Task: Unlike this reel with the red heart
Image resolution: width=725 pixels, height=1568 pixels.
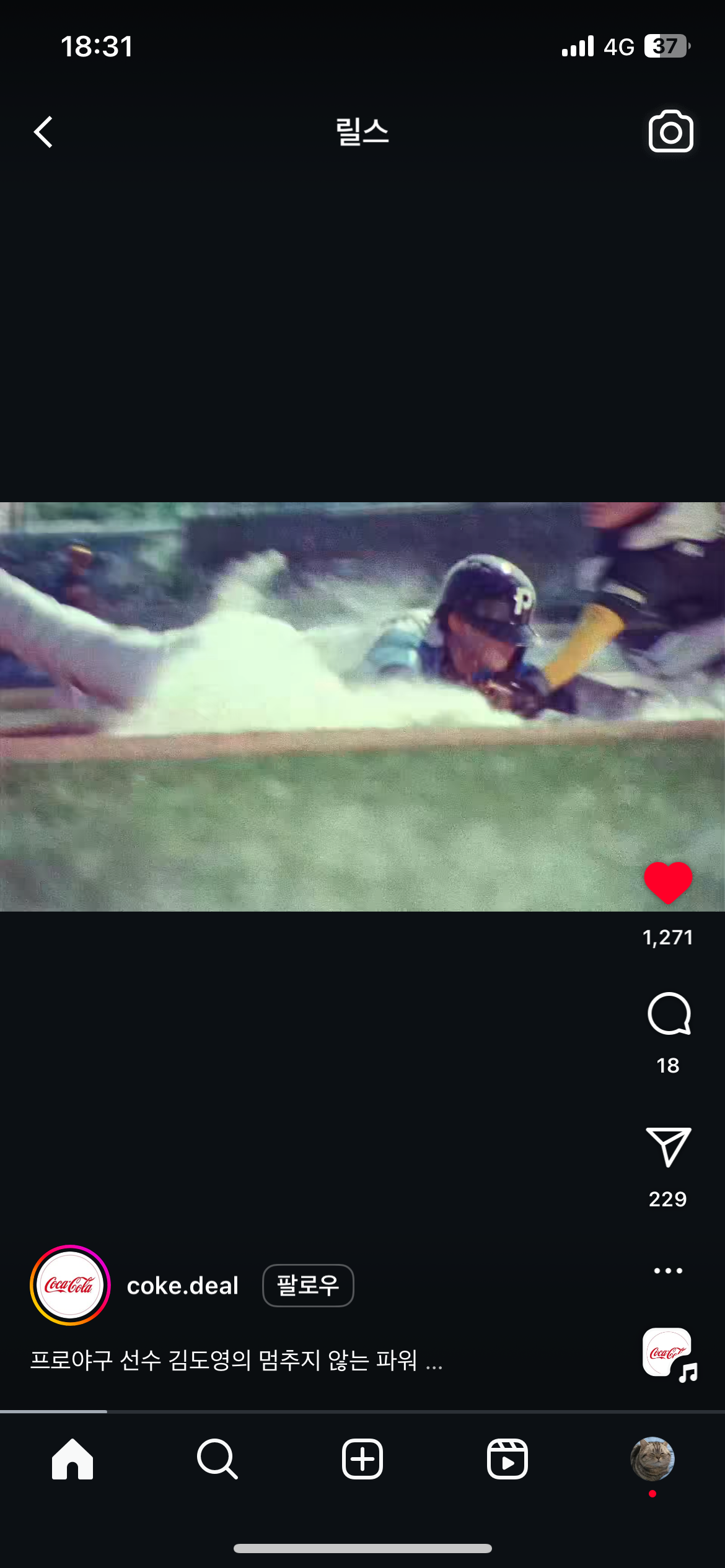Action: pyautogui.click(x=667, y=882)
